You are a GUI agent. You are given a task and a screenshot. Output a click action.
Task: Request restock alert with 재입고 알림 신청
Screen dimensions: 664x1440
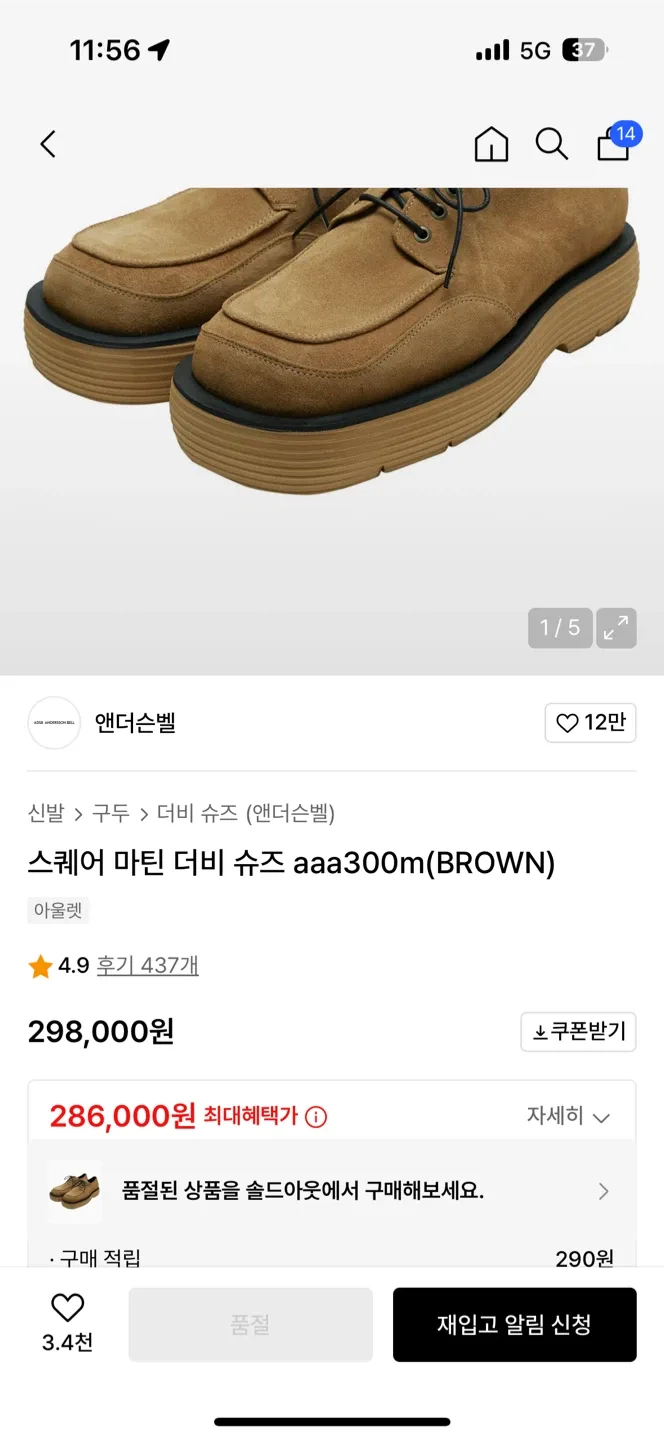pyautogui.click(x=514, y=1325)
